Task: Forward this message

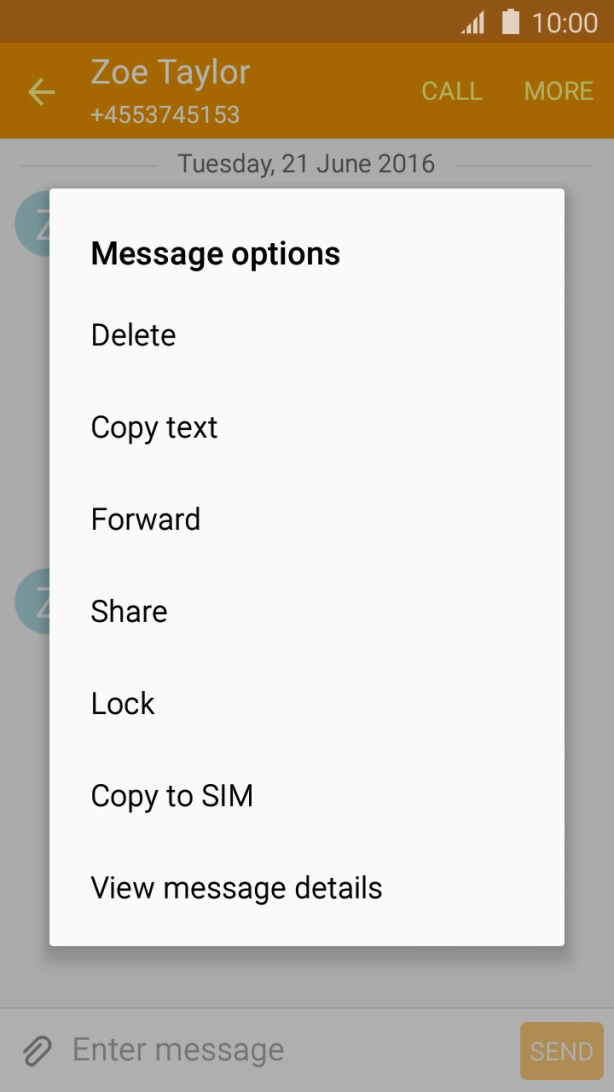Action: [x=306, y=520]
